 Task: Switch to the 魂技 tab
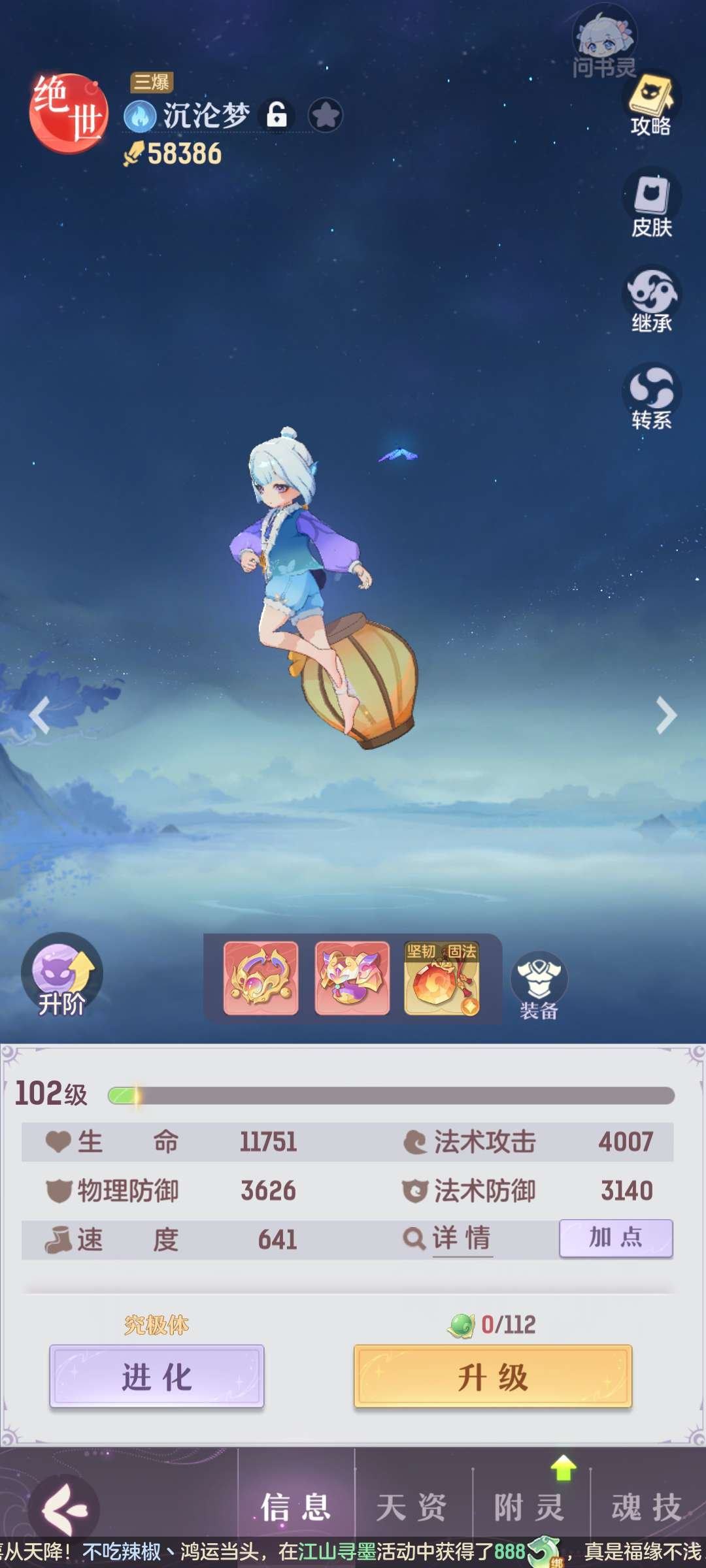tap(647, 1508)
